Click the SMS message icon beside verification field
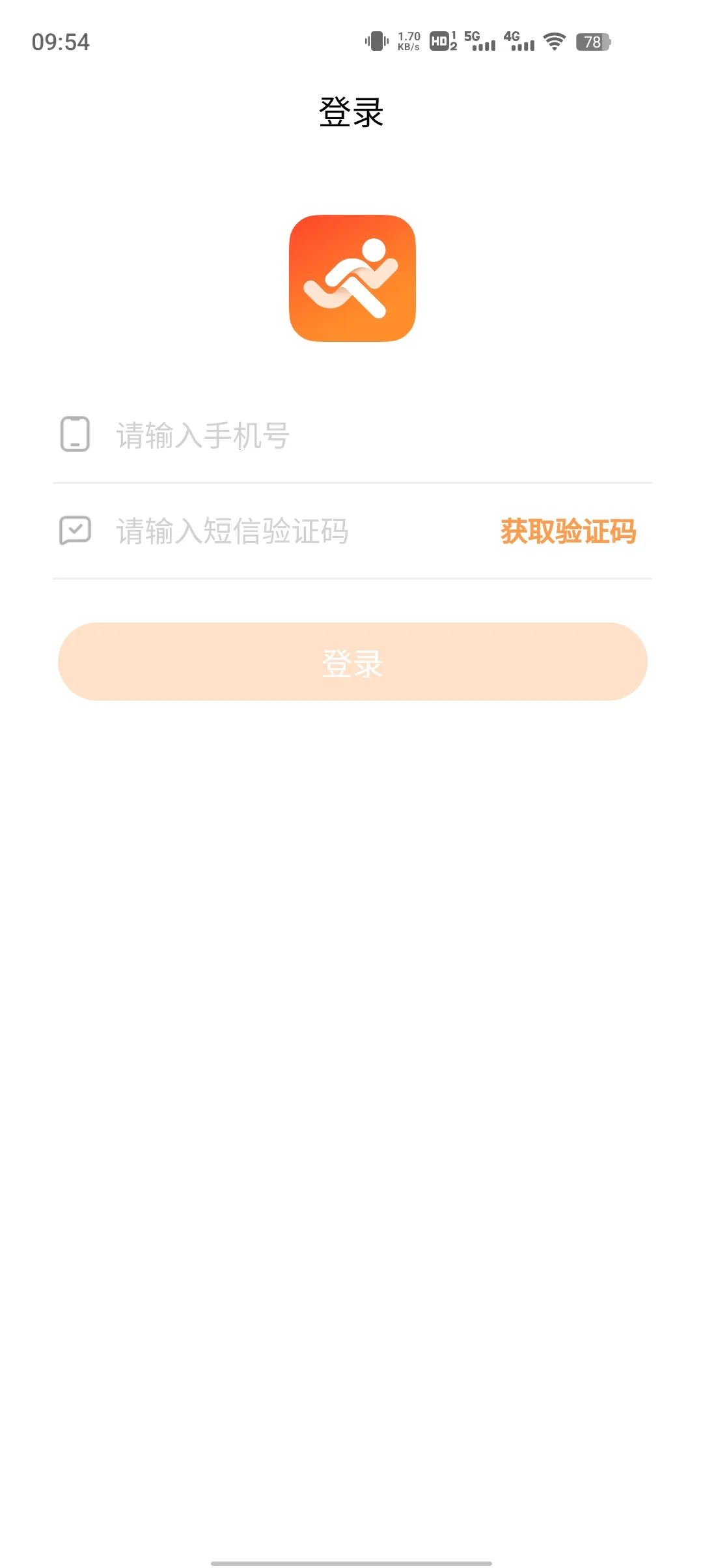The width and height of the screenshot is (703, 1568). pos(74,529)
